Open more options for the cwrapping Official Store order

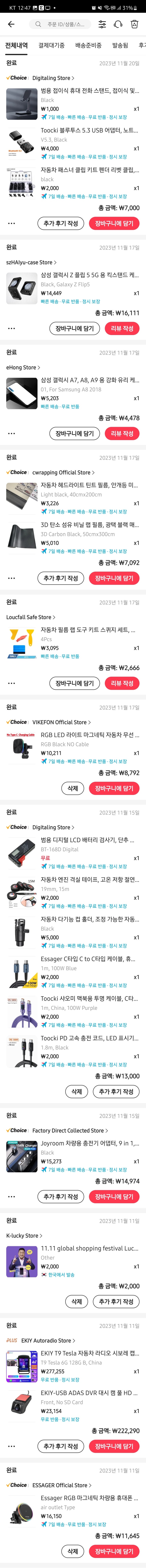11,578
